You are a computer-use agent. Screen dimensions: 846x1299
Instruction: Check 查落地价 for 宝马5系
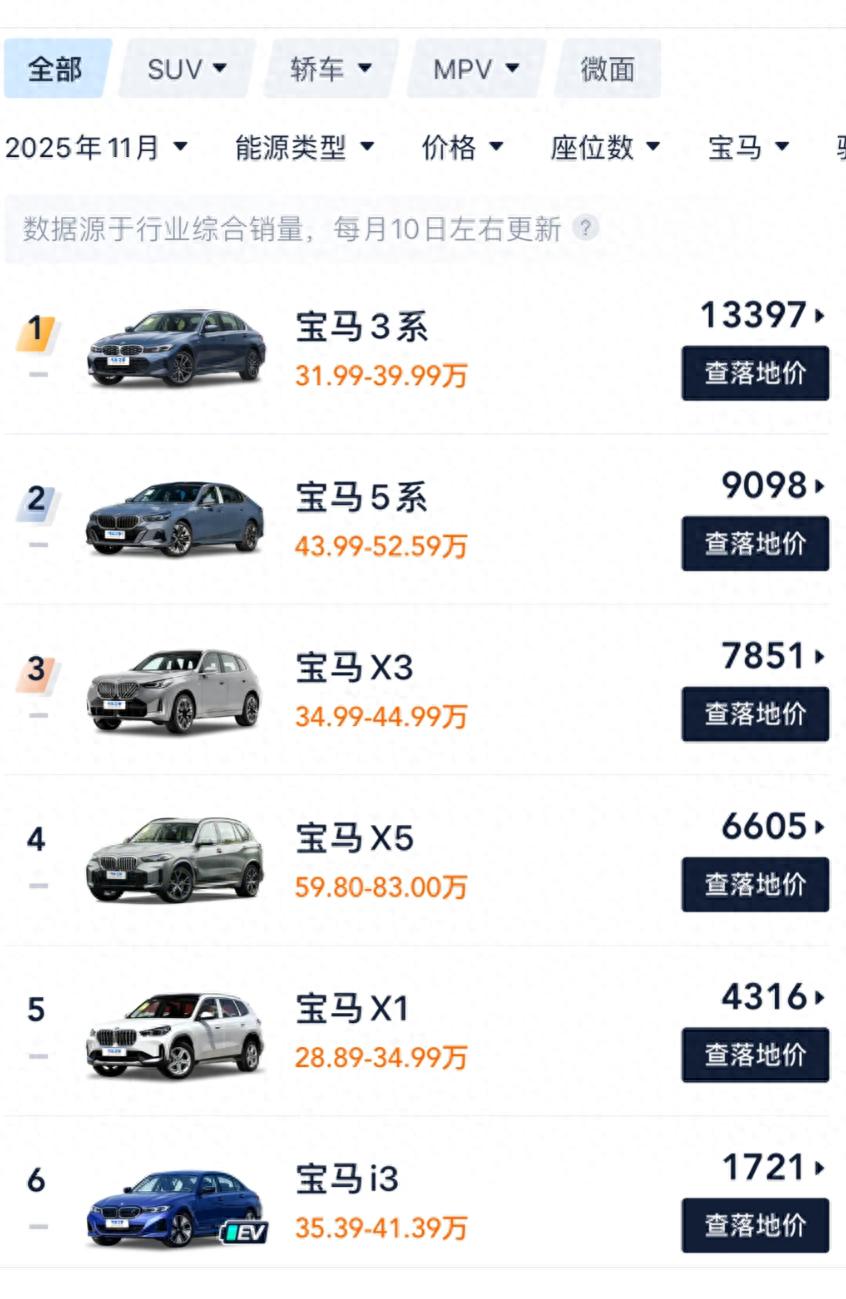[x=755, y=544]
